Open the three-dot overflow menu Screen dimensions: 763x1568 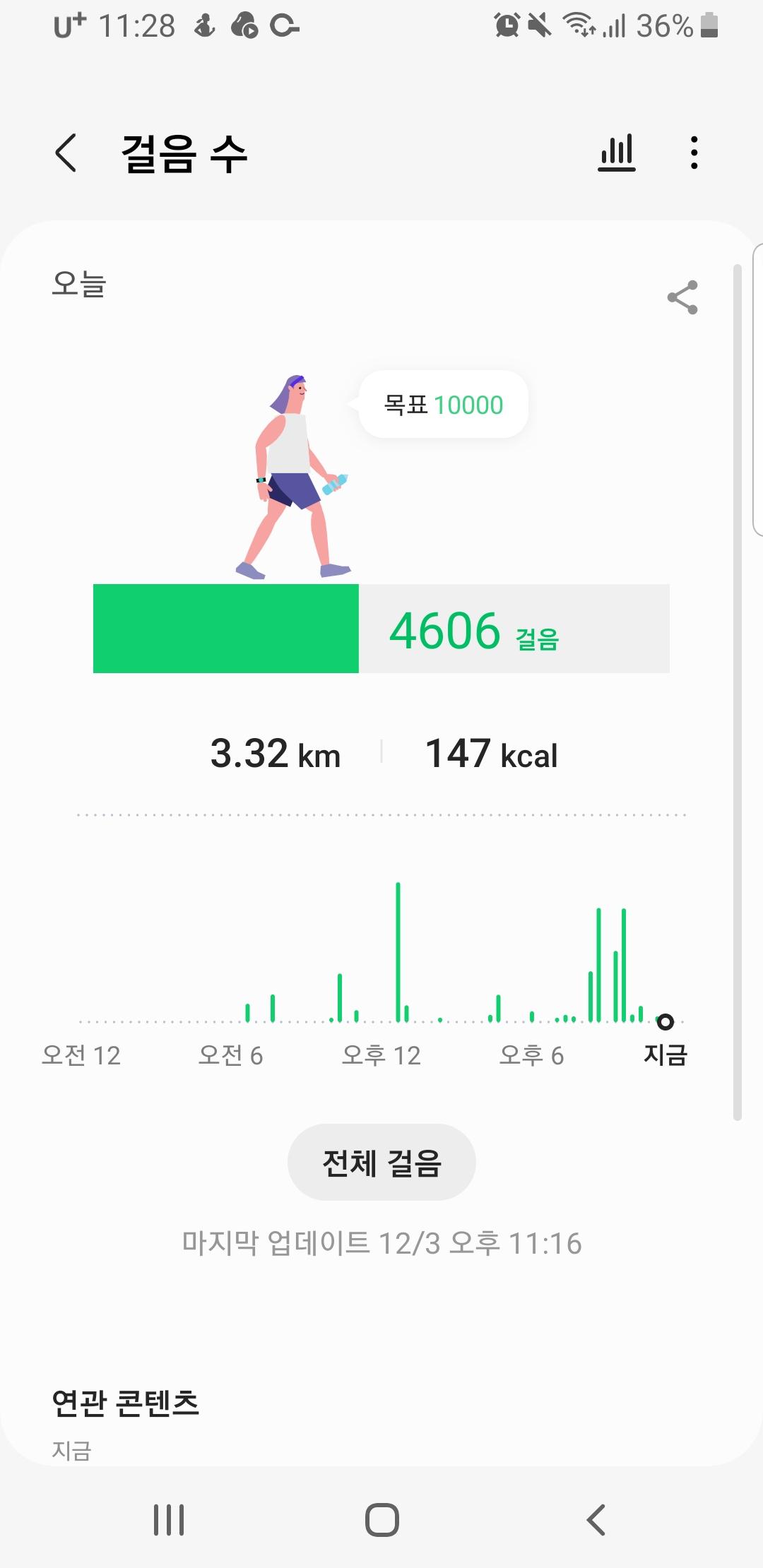(x=694, y=153)
